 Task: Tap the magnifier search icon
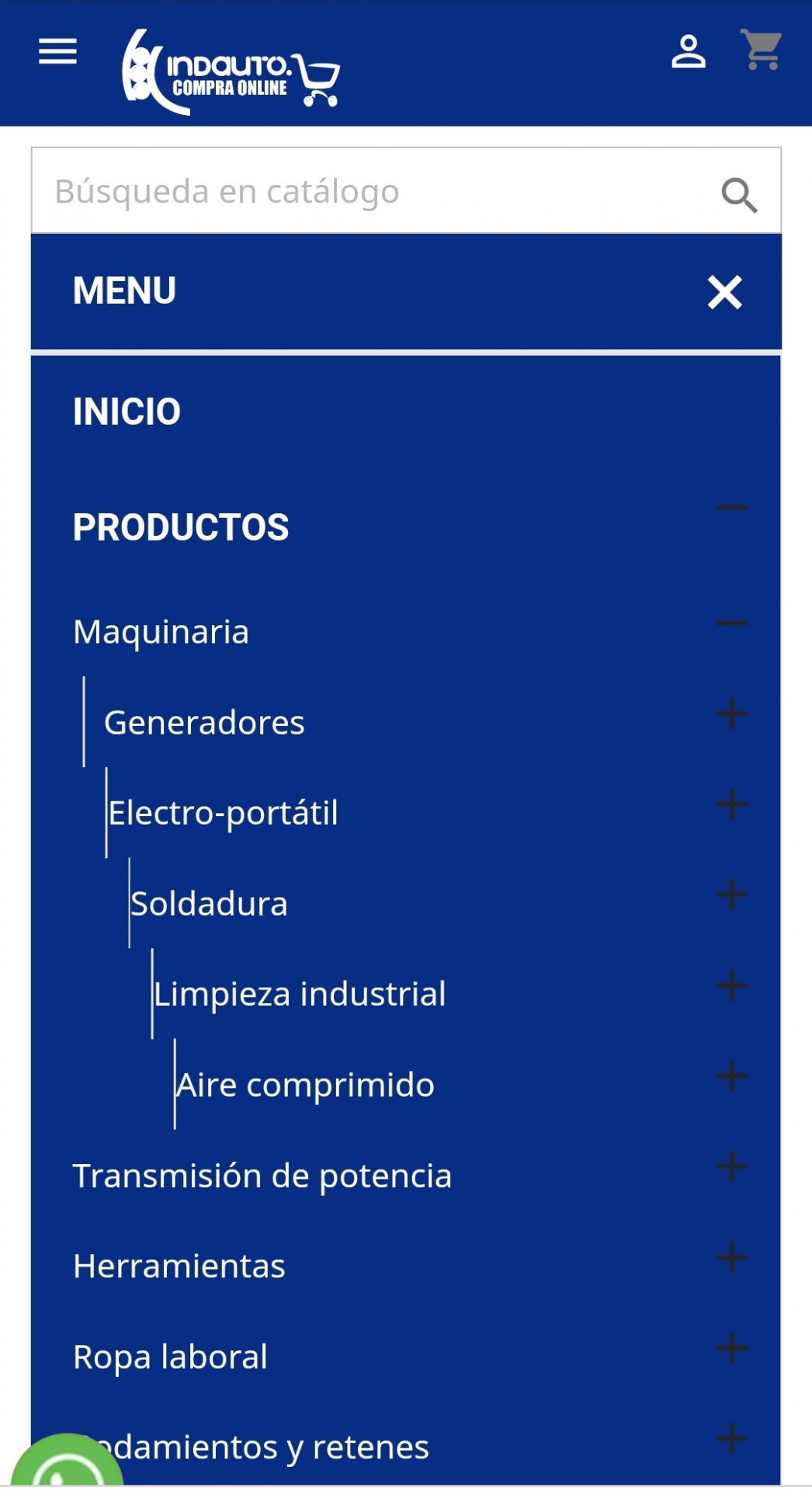click(x=738, y=194)
